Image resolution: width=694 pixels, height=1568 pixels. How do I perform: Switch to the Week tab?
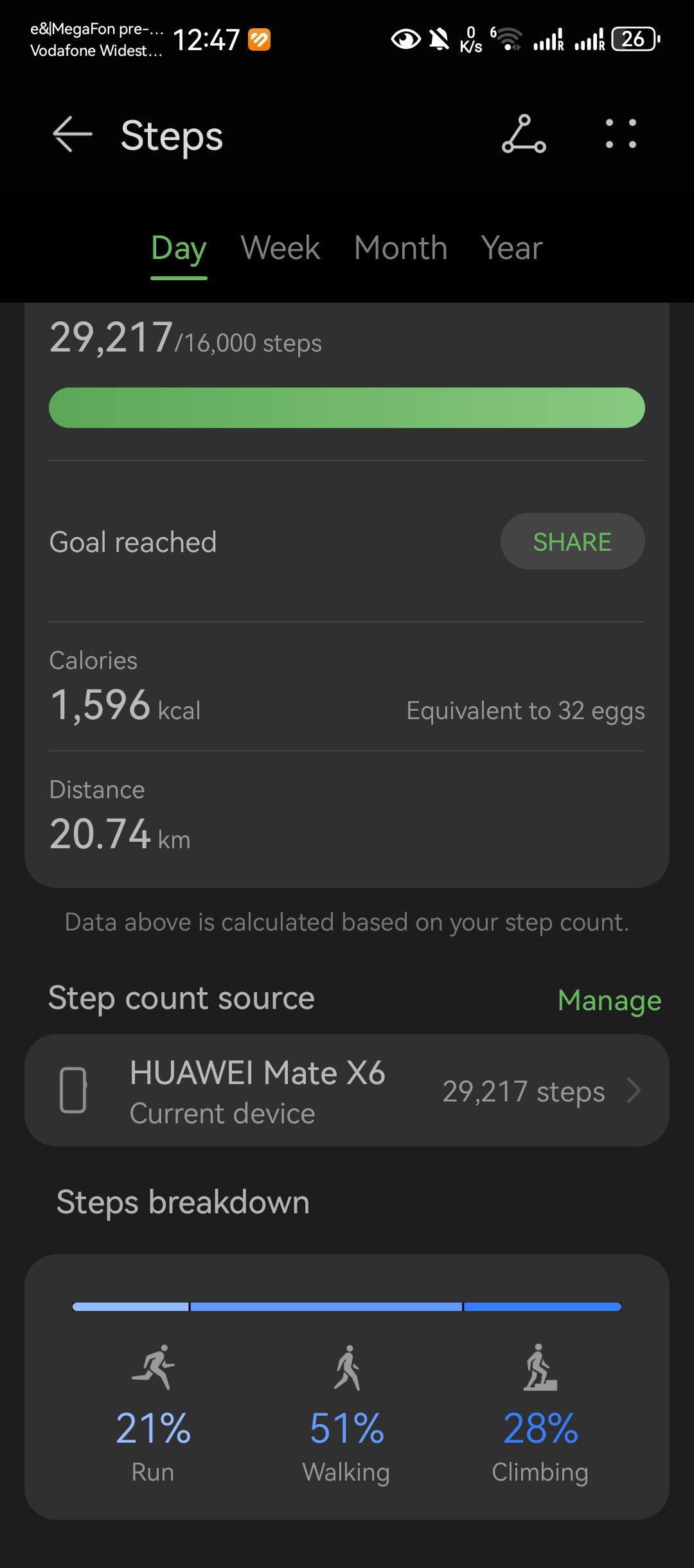tap(280, 249)
